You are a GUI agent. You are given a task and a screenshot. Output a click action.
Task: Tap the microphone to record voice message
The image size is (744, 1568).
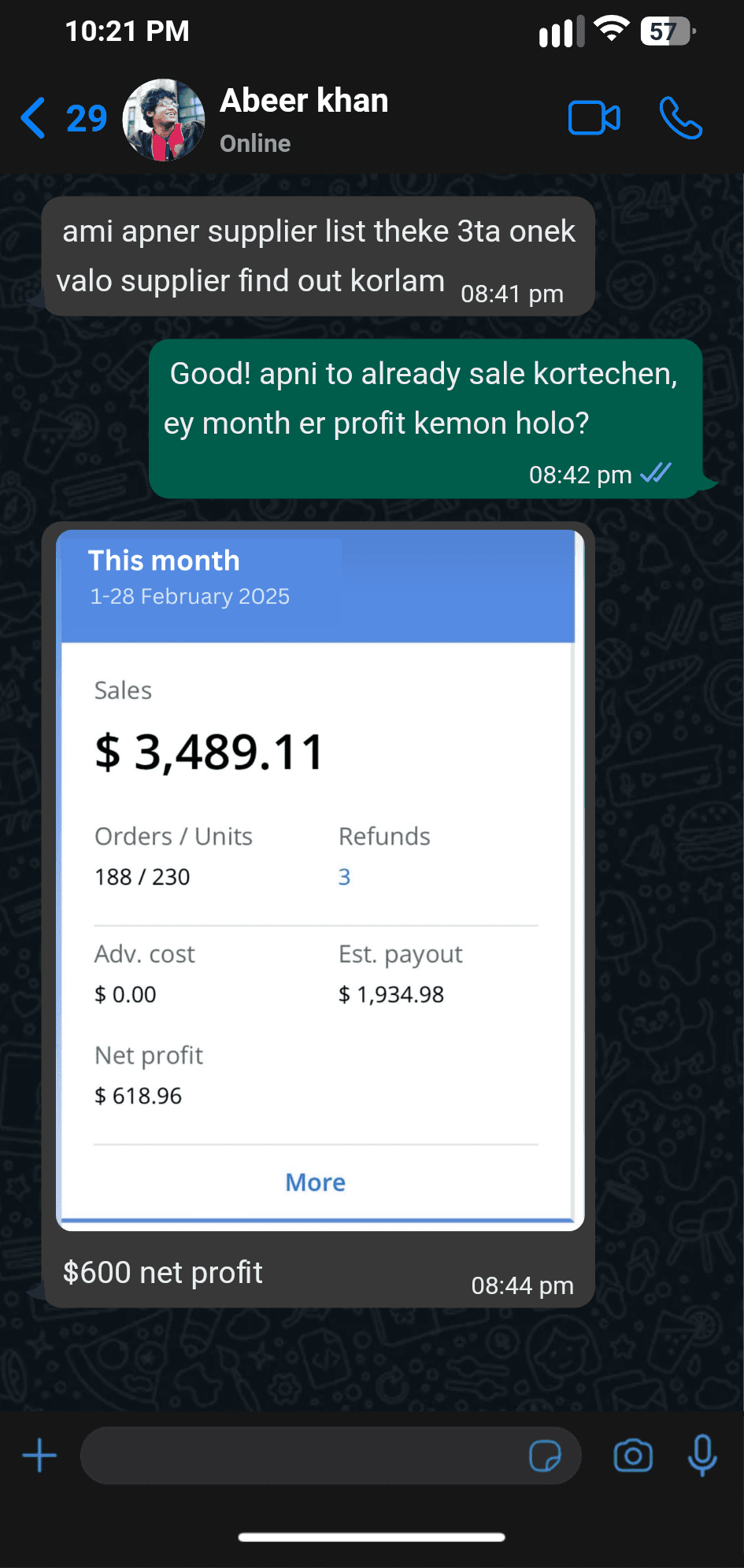(702, 1455)
